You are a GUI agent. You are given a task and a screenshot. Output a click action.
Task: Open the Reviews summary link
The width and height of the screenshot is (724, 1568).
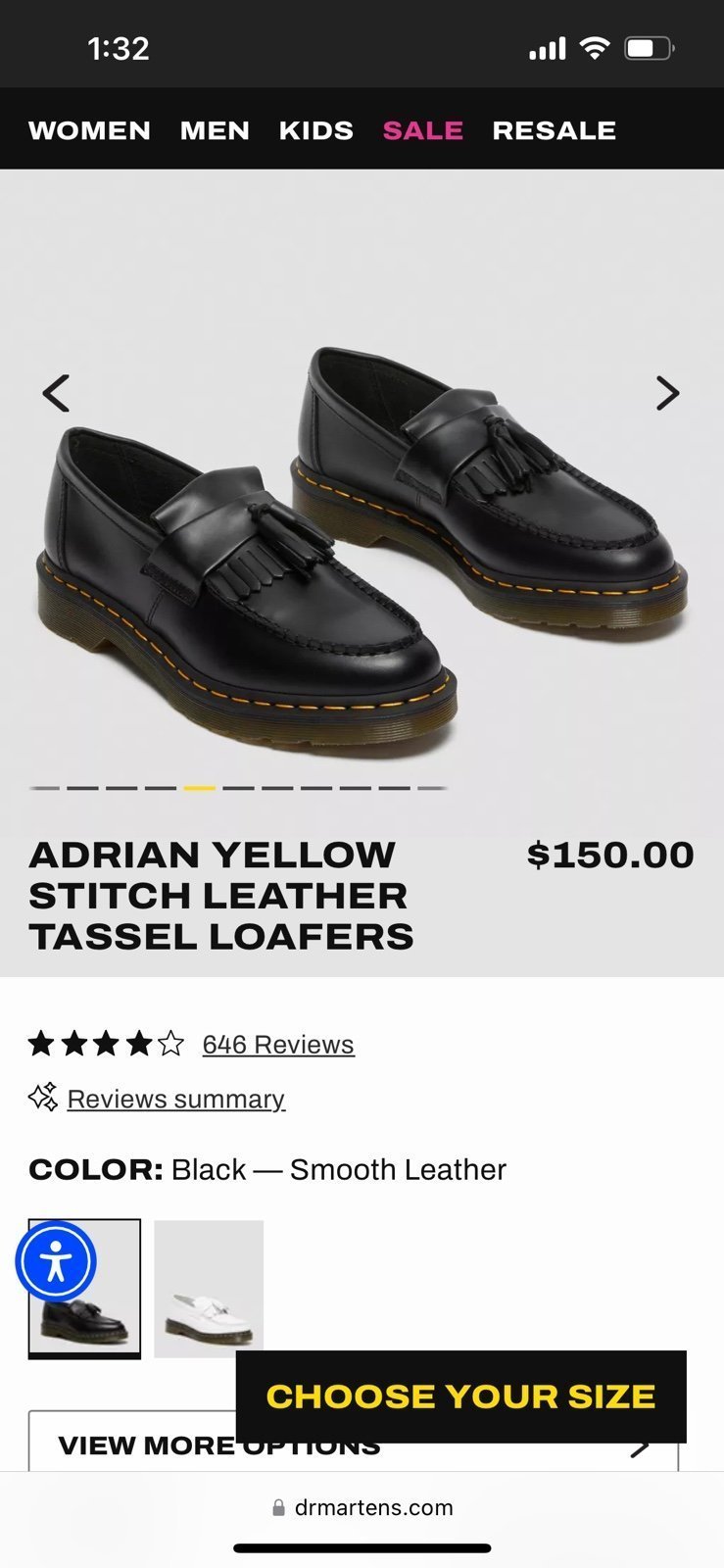pos(175,1099)
